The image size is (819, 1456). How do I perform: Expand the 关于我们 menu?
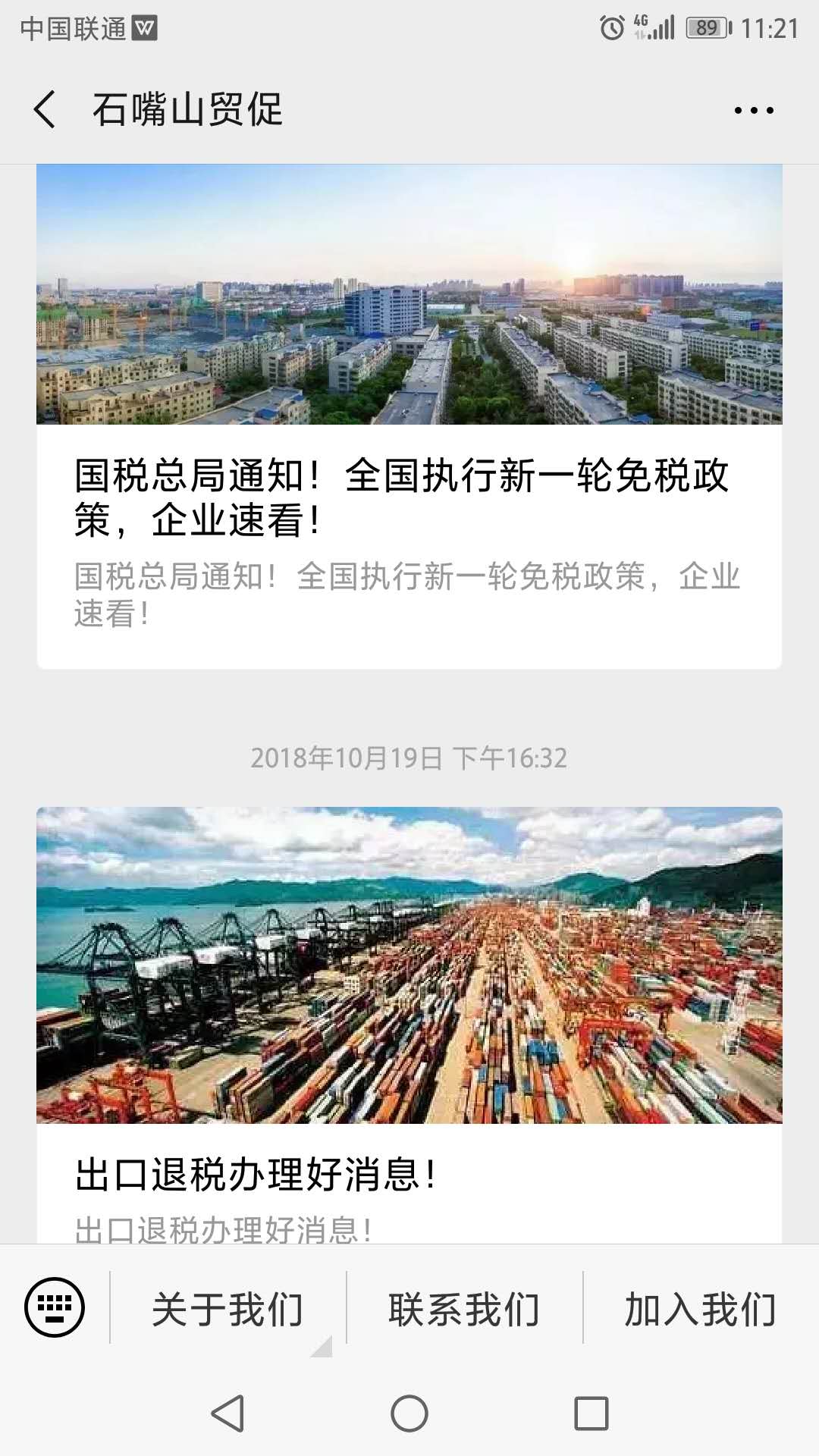pos(227,1309)
